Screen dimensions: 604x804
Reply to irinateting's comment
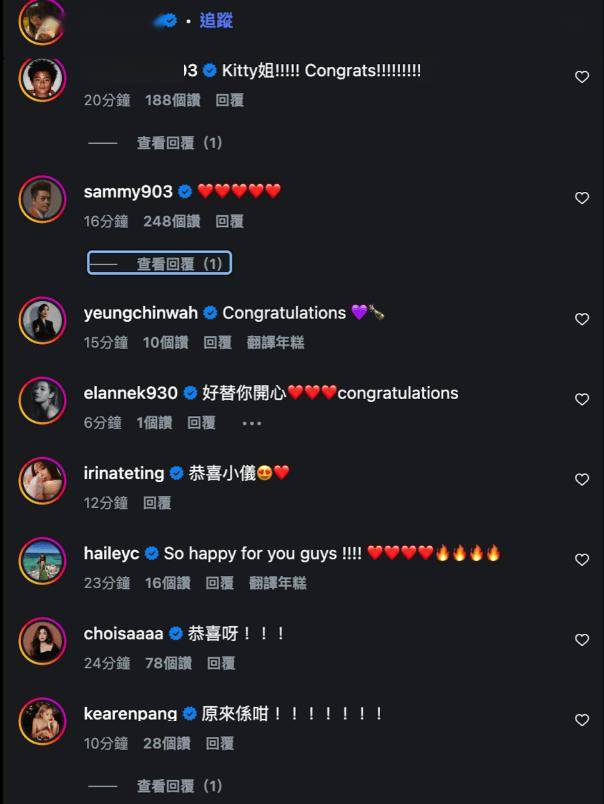tap(157, 503)
